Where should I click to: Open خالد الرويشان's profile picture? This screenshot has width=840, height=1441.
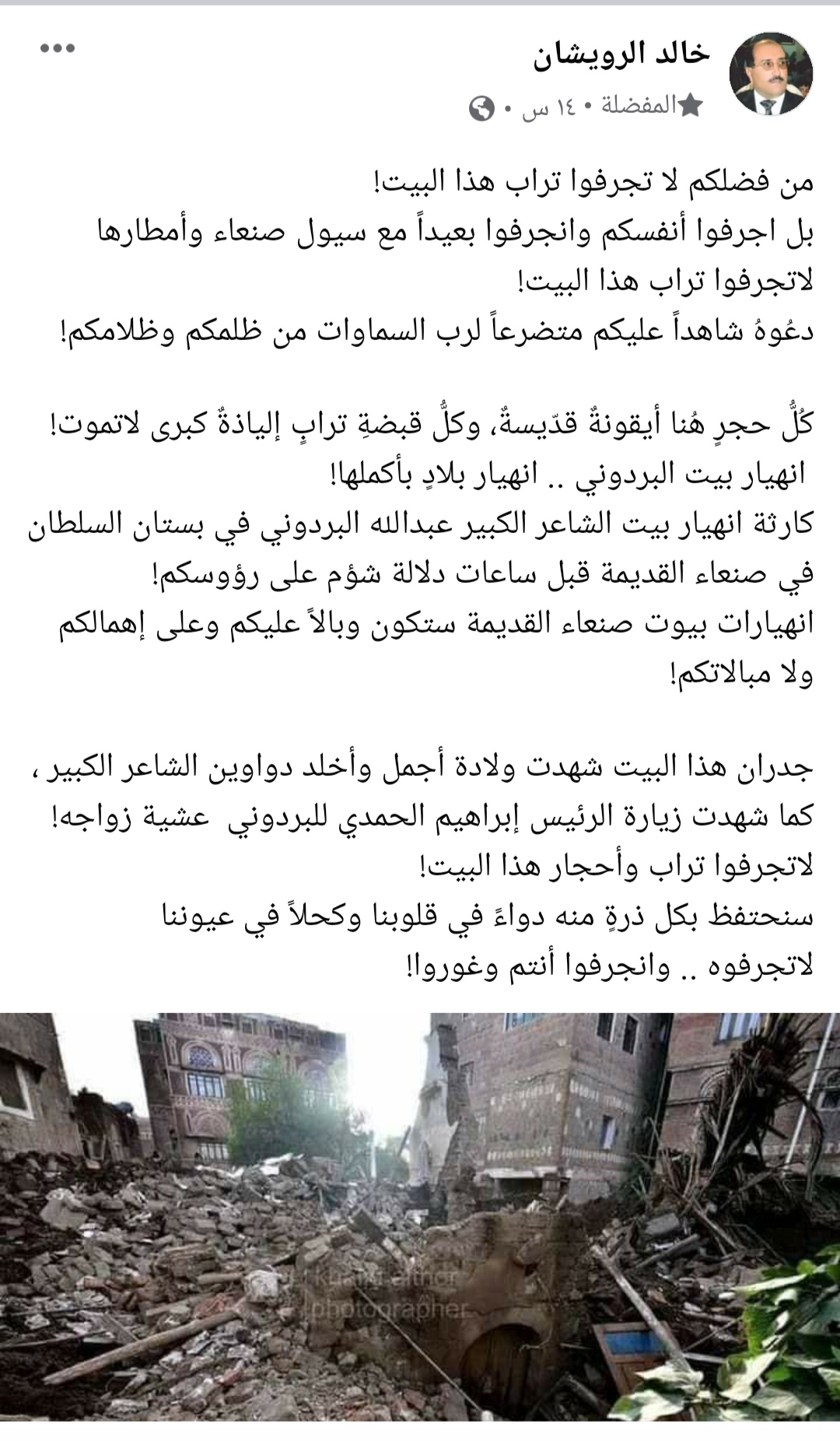pos(770,75)
